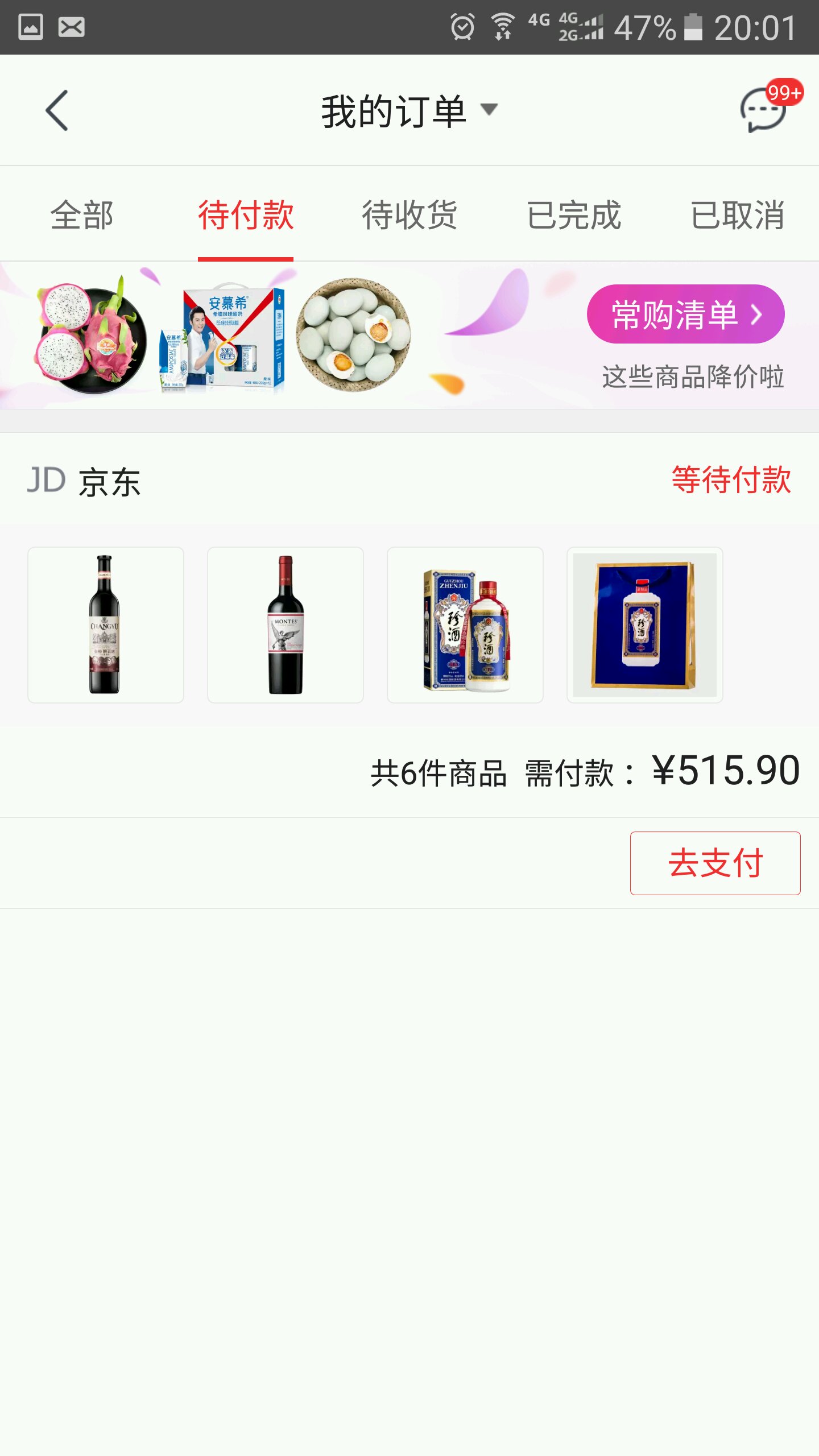This screenshot has height=1456, width=819.
Task: Select the 待付款 tab
Action: (246, 216)
